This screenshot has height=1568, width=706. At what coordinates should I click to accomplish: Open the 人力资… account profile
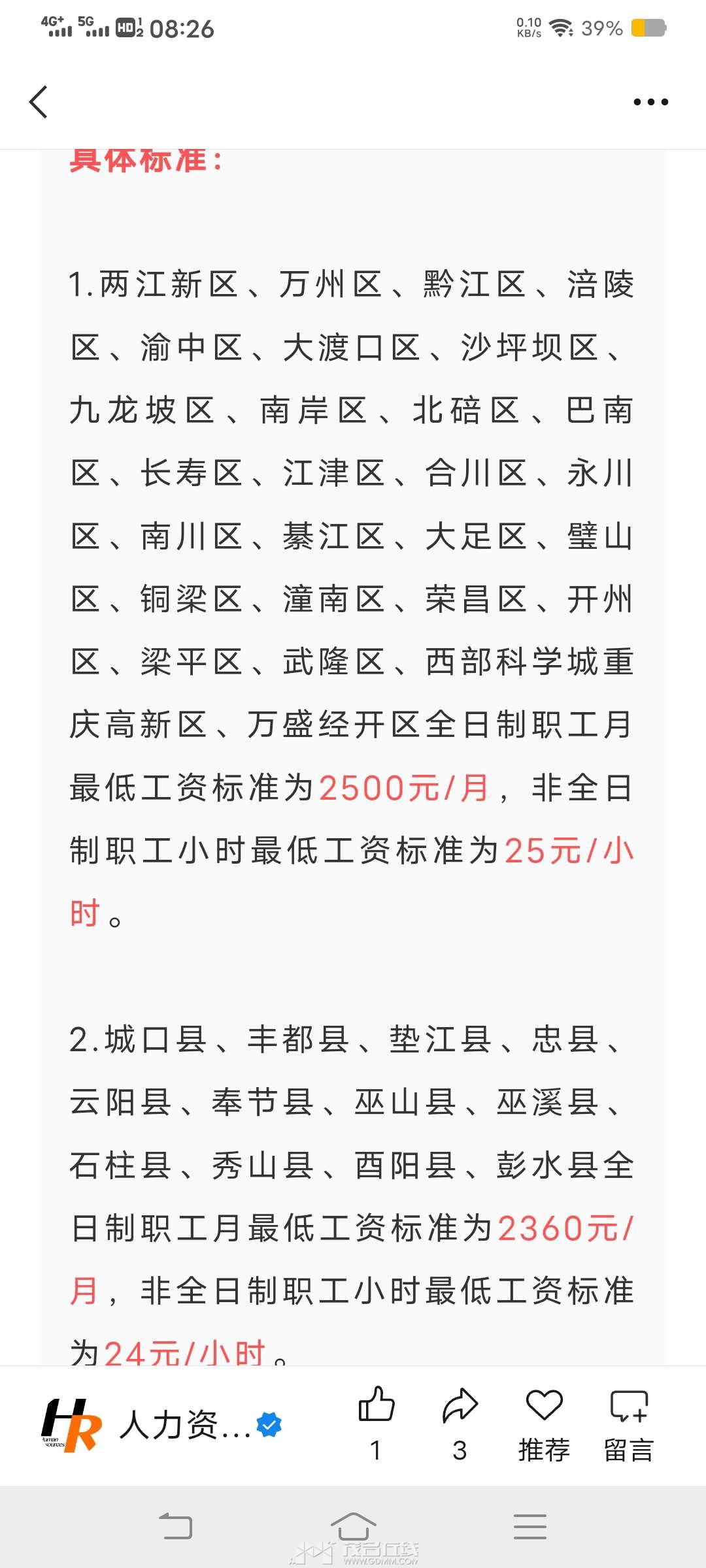tap(161, 1425)
